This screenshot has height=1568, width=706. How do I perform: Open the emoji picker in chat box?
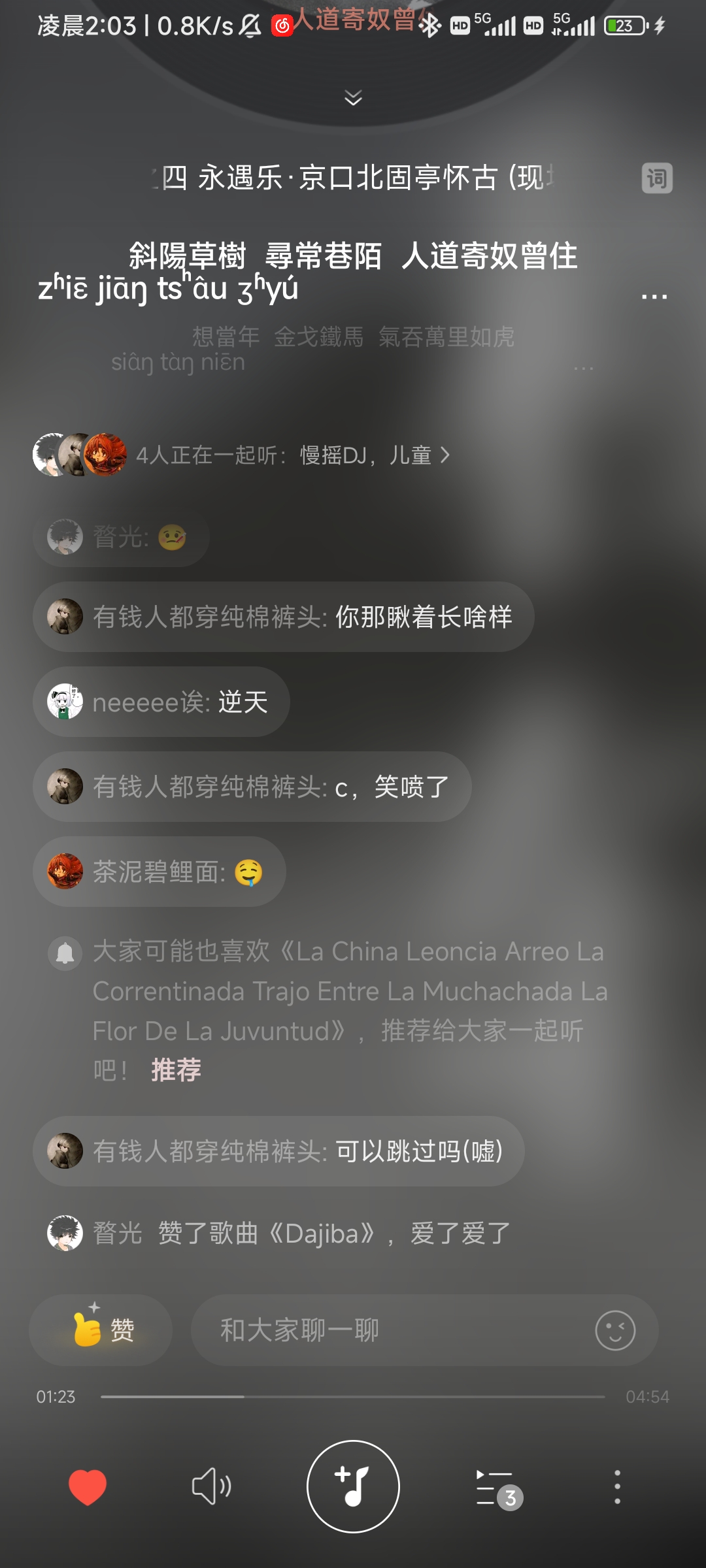615,1330
